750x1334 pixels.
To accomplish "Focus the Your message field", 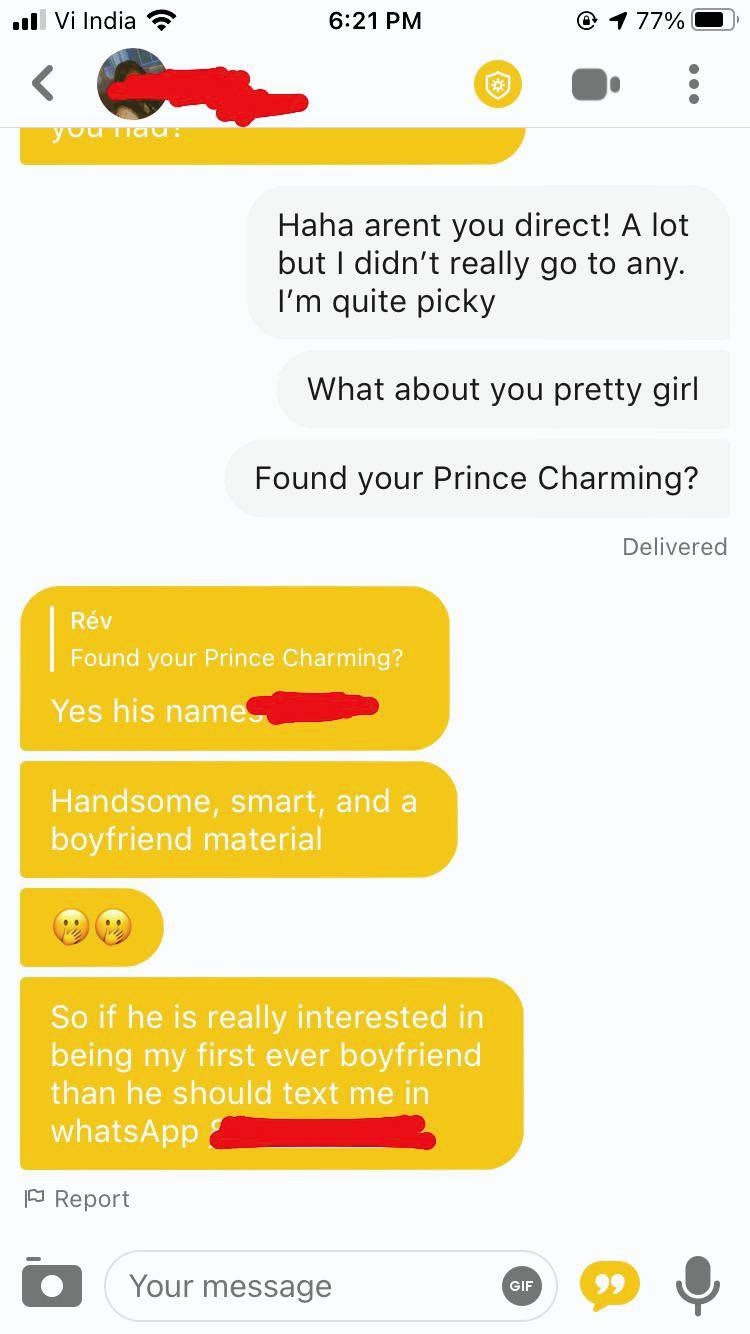I will point(300,1286).
